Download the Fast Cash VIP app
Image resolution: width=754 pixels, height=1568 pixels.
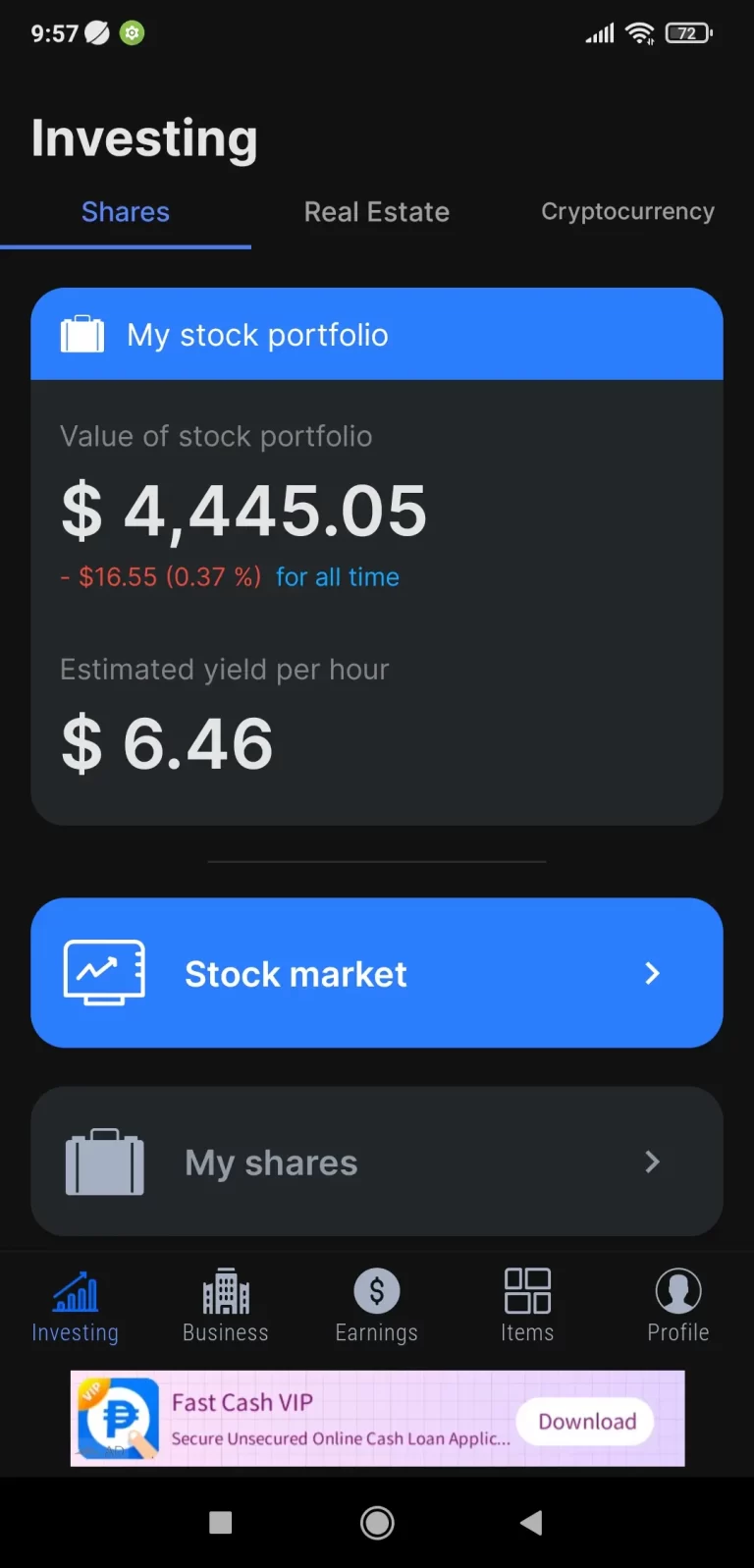click(x=587, y=1421)
